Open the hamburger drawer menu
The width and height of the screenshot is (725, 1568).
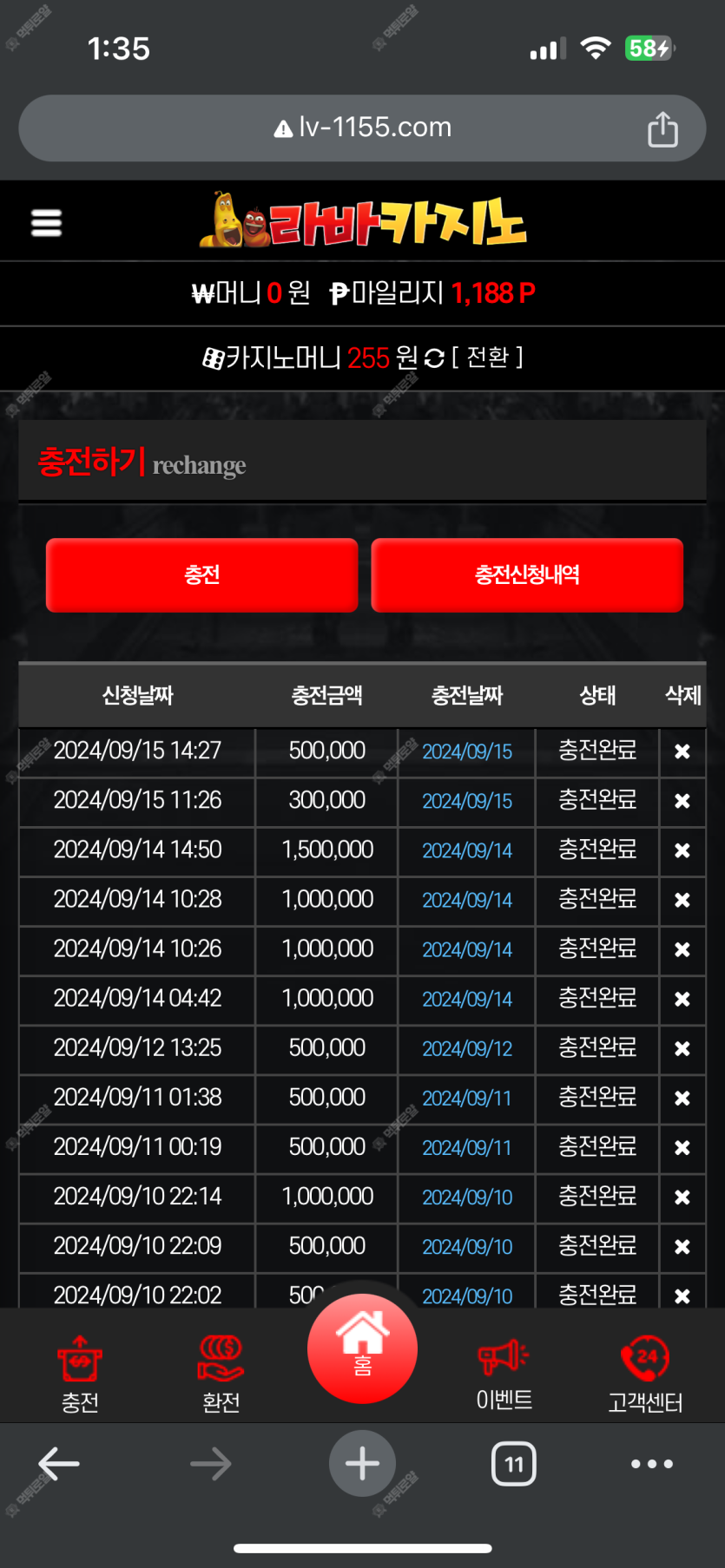click(46, 223)
